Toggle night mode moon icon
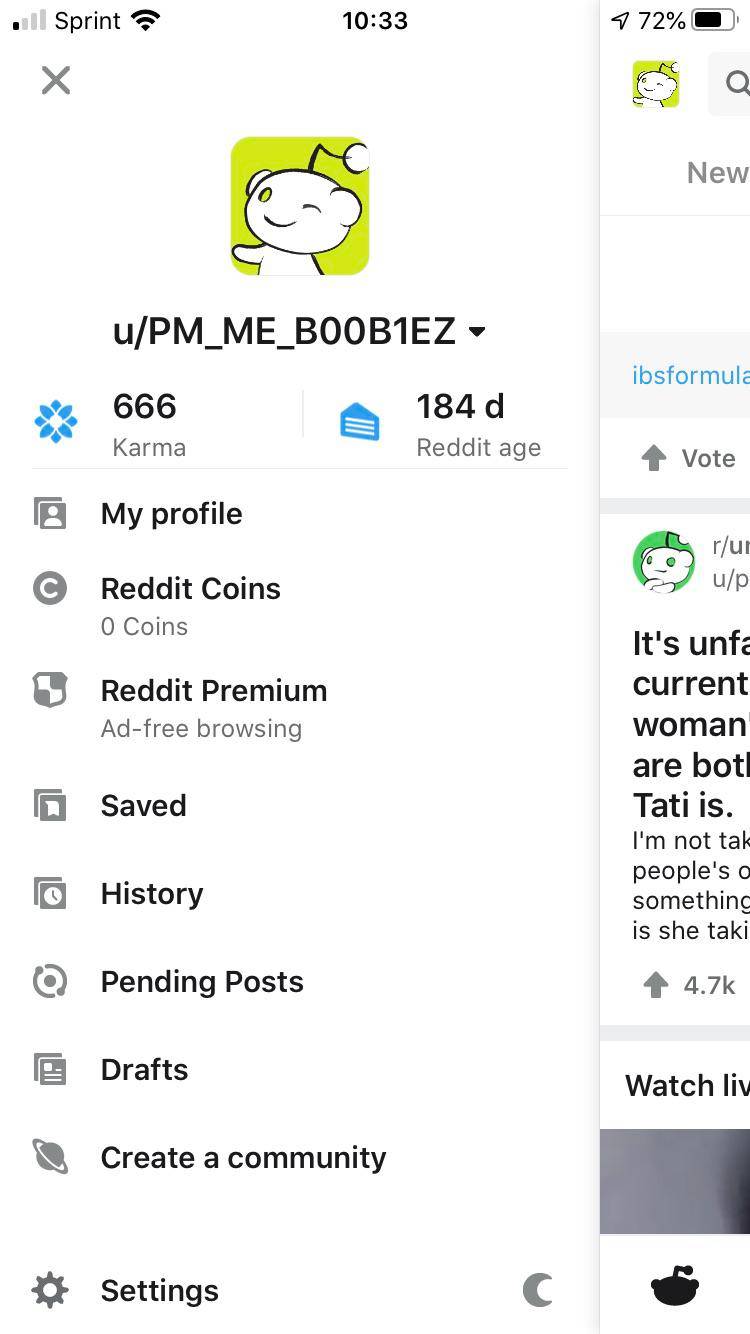The width and height of the screenshot is (750, 1334). click(x=538, y=1290)
